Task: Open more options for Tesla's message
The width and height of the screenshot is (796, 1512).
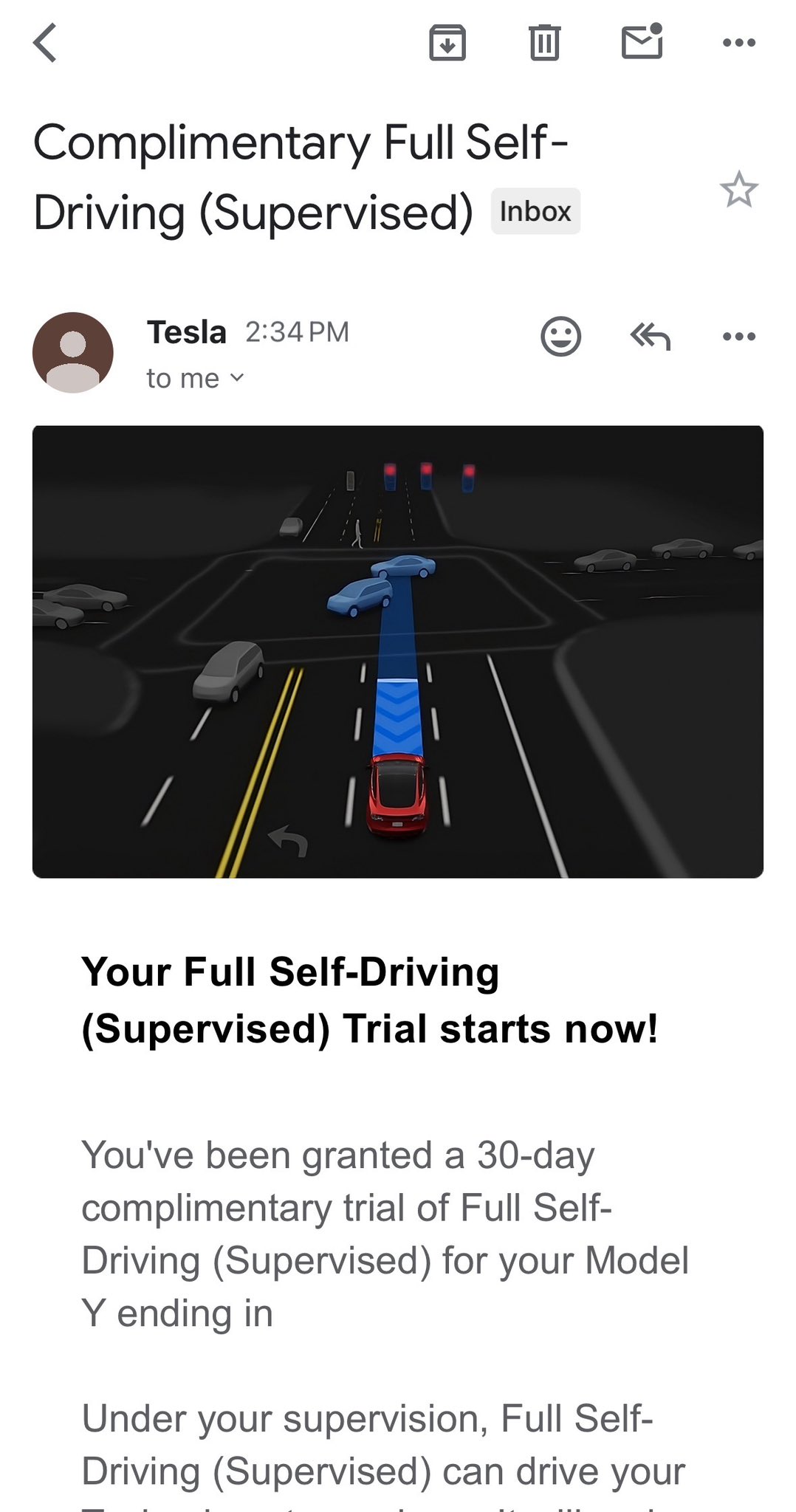Action: click(738, 337)
